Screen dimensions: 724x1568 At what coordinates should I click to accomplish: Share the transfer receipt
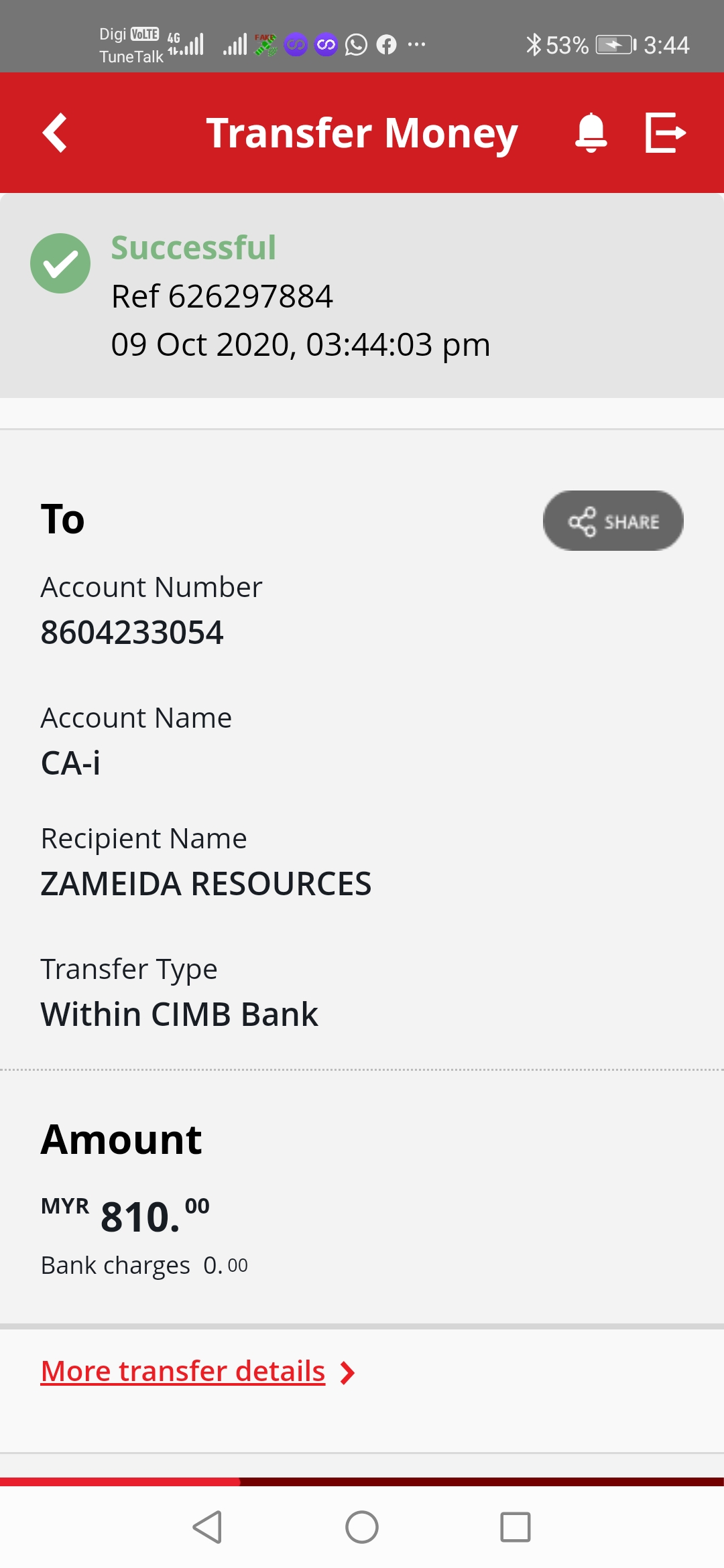[x=613, y=521]
